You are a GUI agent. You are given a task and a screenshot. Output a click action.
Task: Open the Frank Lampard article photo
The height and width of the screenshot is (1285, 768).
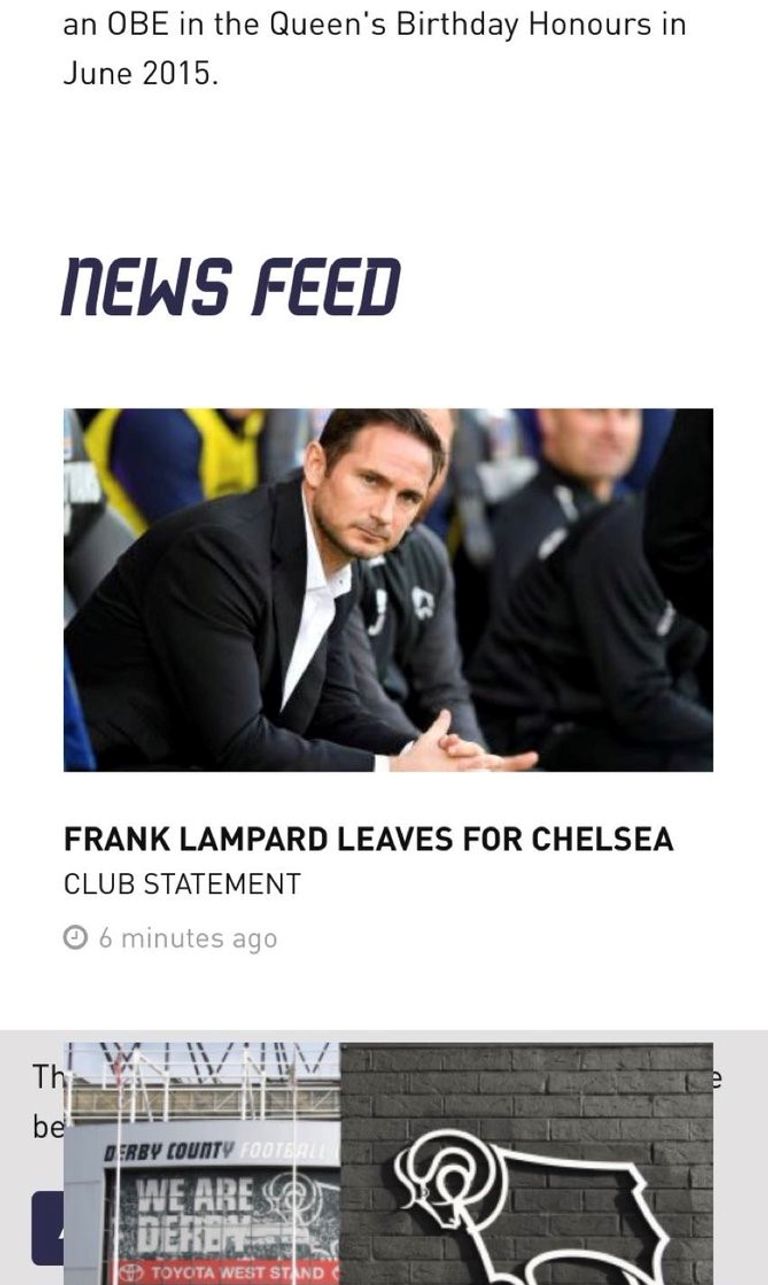point(388,590)
